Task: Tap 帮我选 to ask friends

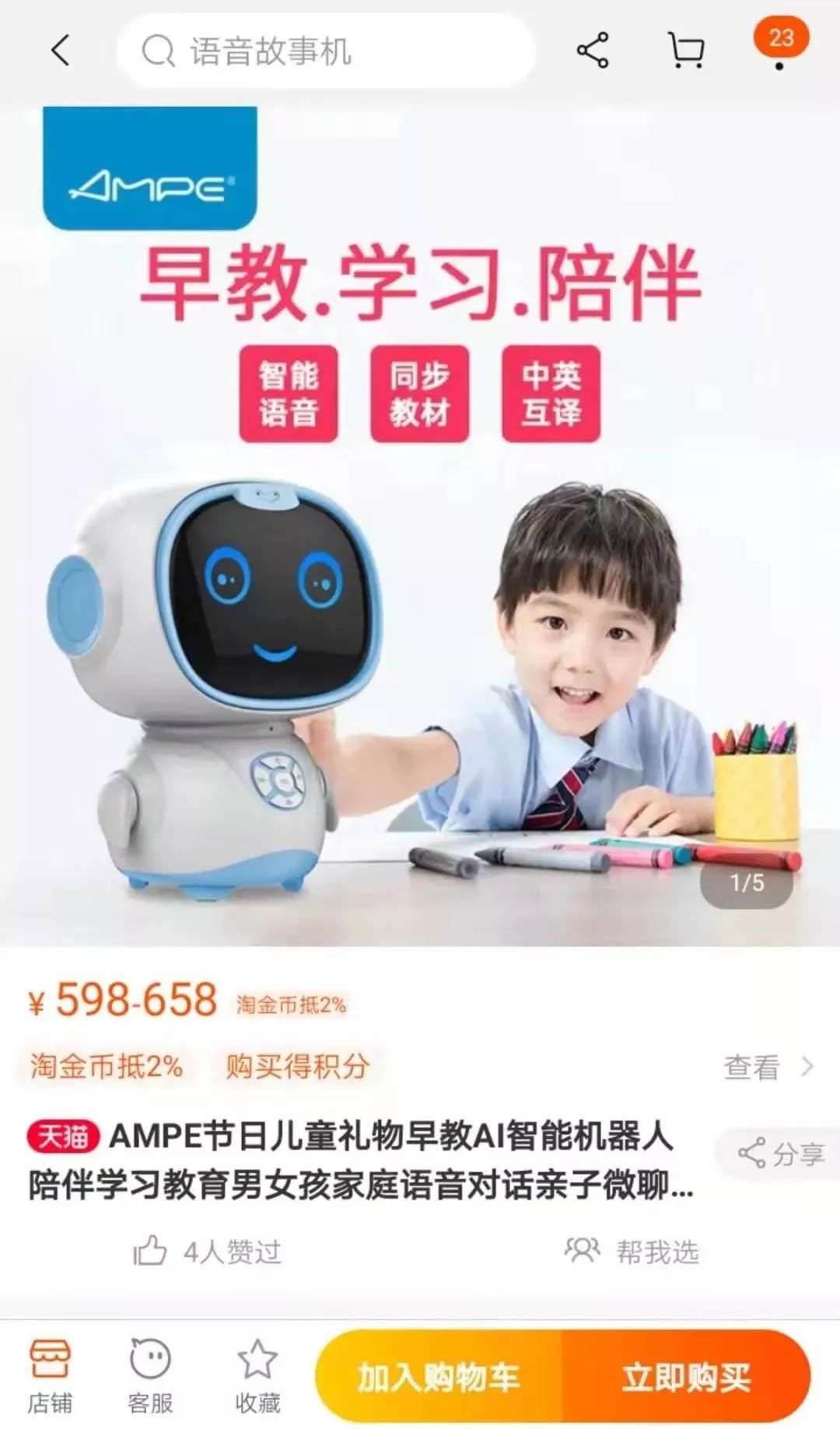Action: 632,1252
